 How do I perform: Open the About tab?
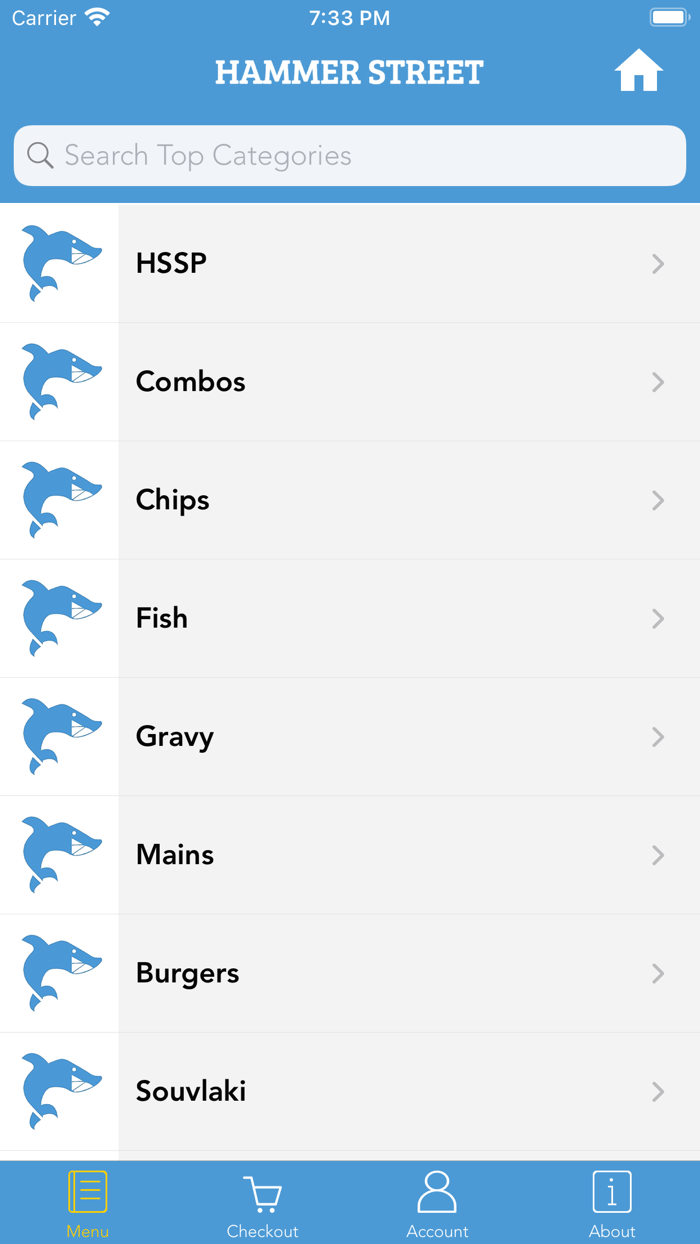pos(612,1203)
